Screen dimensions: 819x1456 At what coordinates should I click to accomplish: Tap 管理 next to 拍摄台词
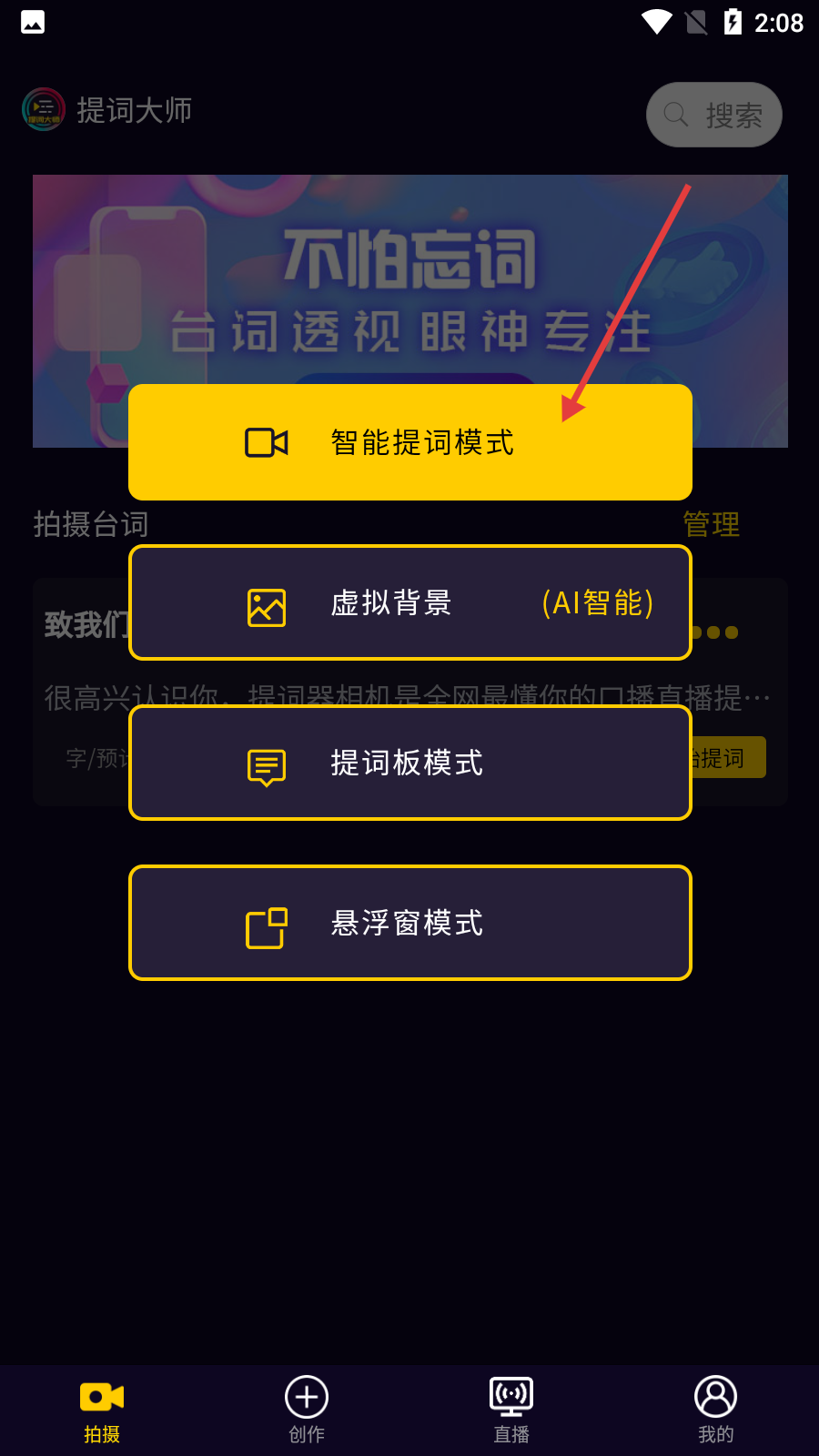712,524
